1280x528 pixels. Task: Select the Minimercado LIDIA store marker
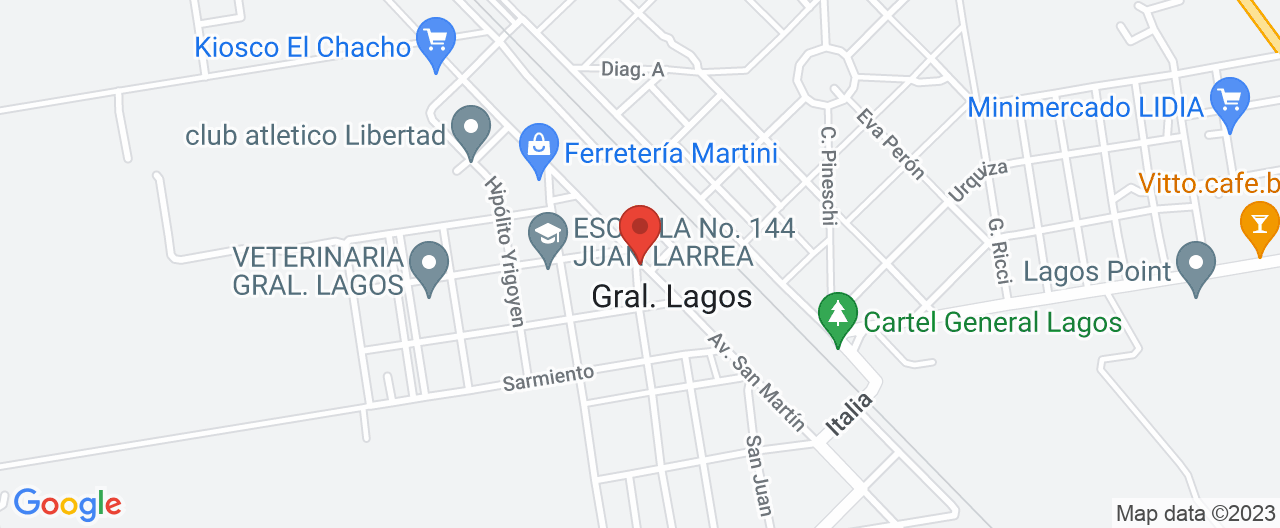tap(1230, 102)
